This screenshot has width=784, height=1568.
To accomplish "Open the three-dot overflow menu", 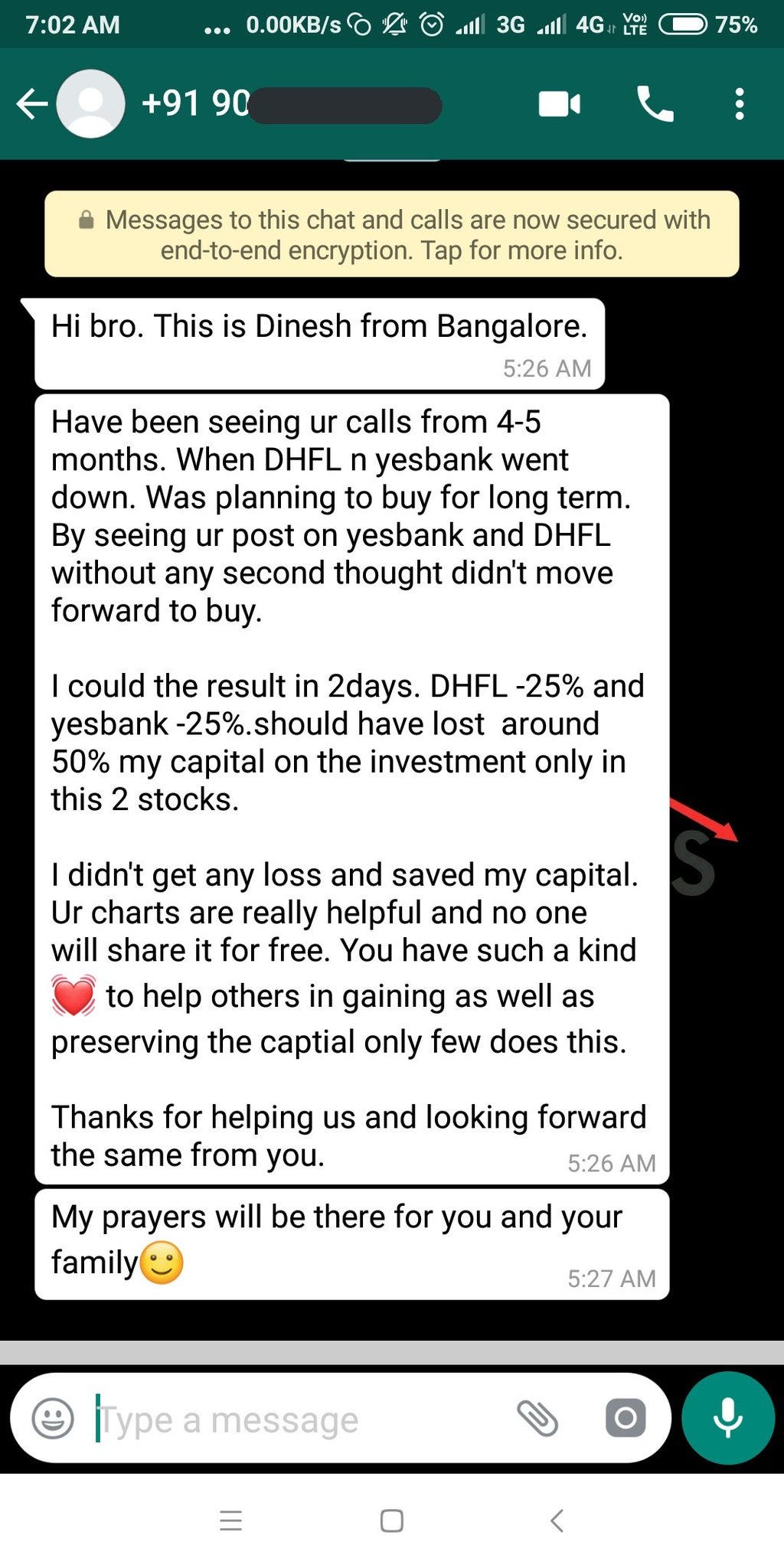I will pyautogui.click(x=739, y=104).
